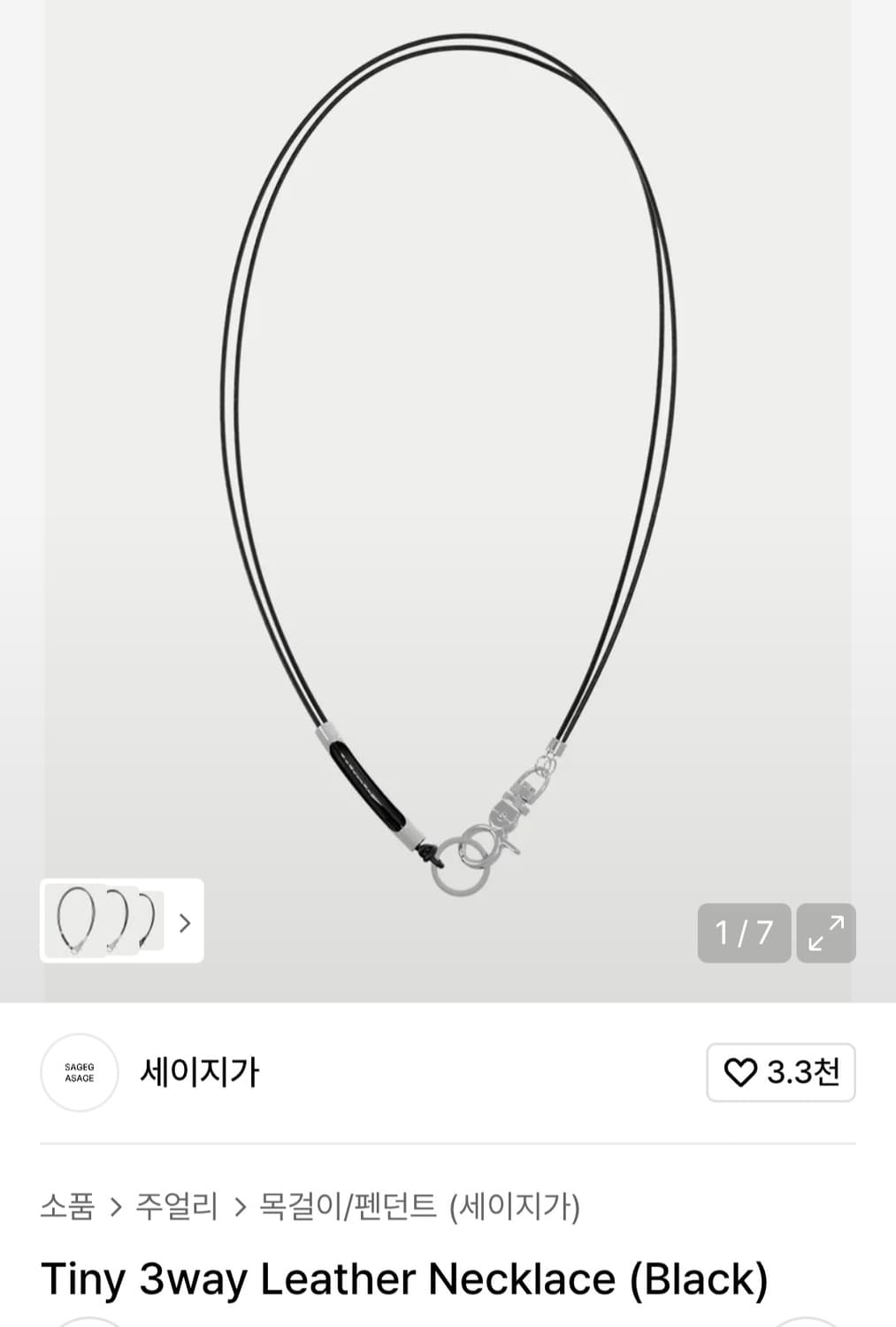Click the 1/7 image counter
The width and height of the screenshot is (896, 1327).
744,932
